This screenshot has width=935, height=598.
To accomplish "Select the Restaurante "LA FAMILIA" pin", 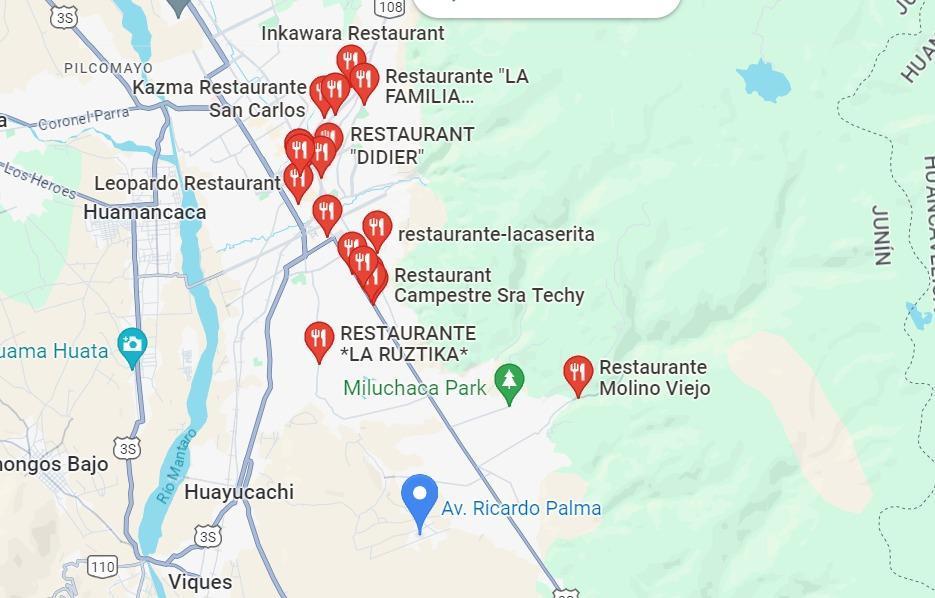I will [363, 81].
